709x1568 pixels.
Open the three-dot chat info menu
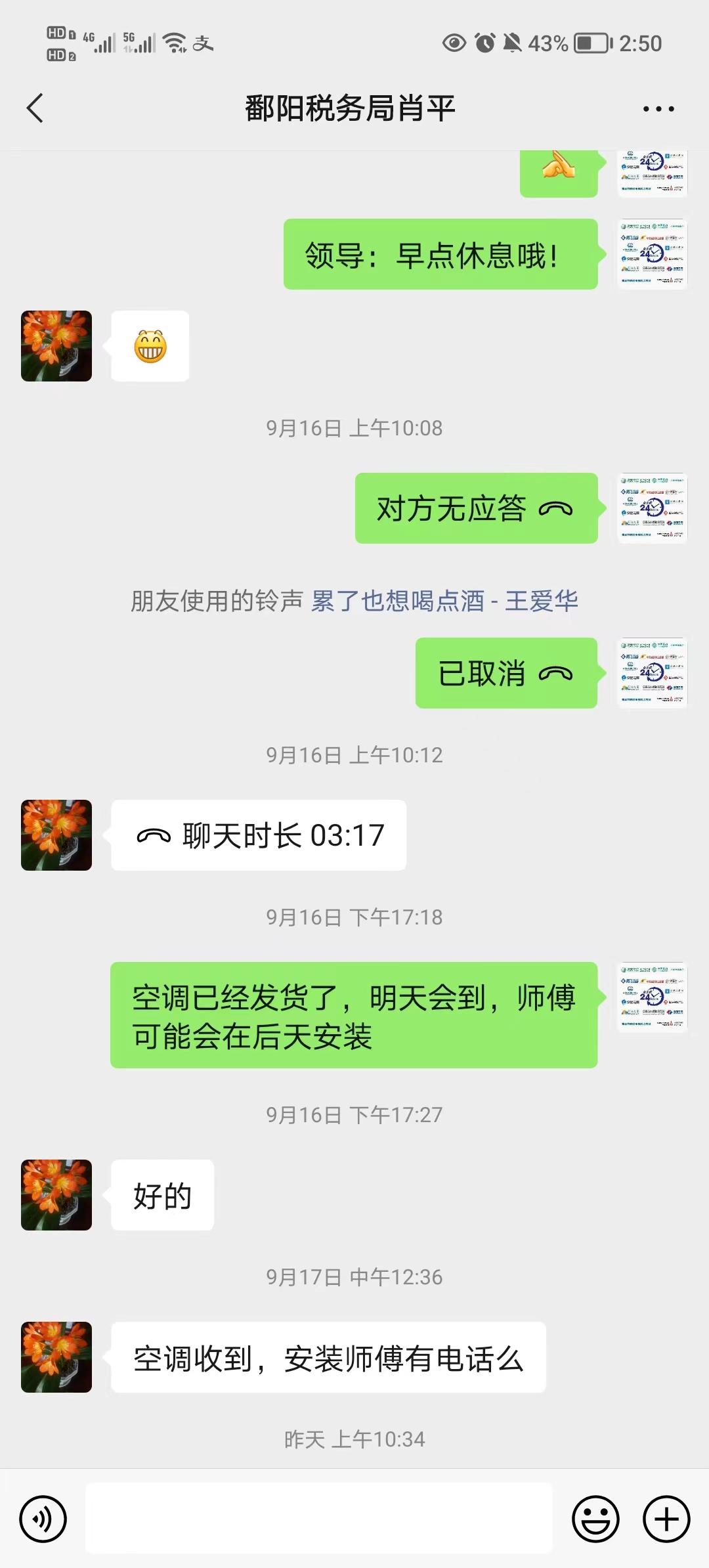point(658,109)
